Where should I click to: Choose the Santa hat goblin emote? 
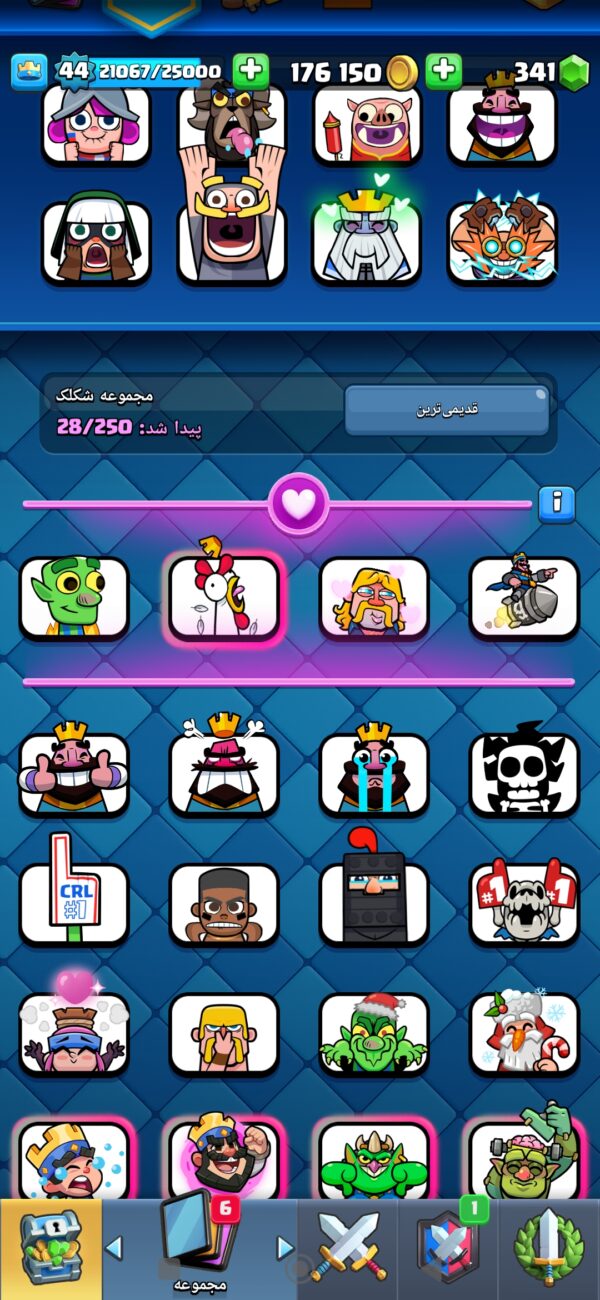click(x=374, y=1033)
